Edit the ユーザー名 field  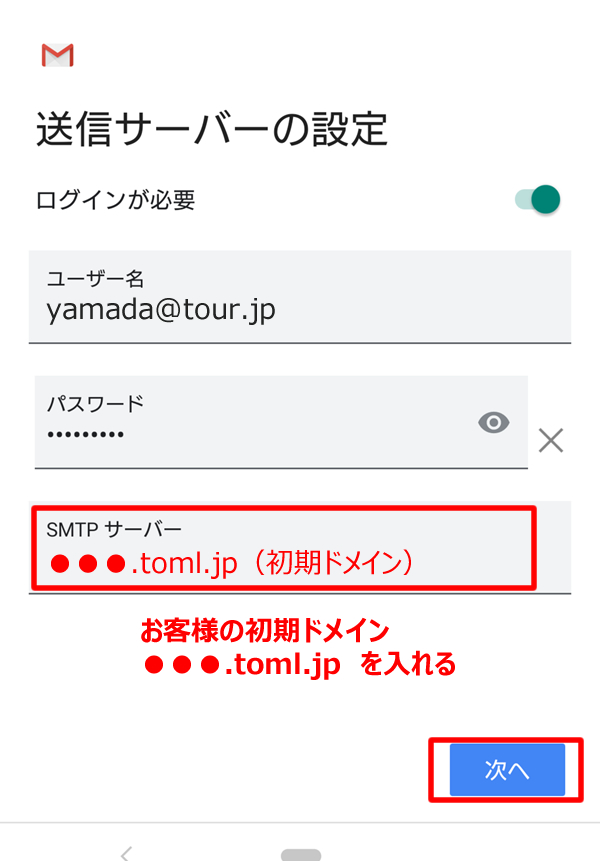300,296
